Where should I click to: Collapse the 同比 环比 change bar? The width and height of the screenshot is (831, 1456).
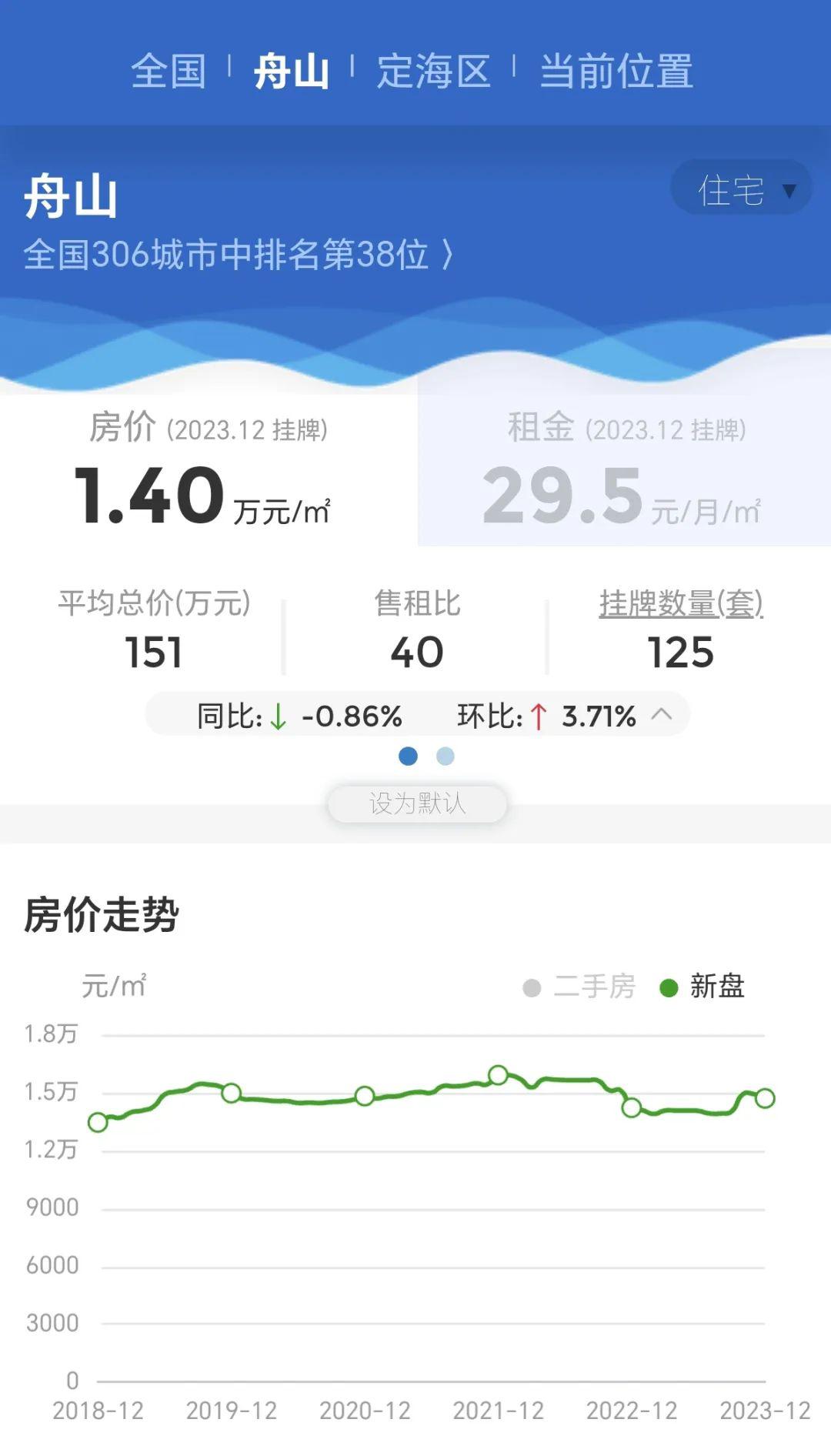(x=662, y=715)
